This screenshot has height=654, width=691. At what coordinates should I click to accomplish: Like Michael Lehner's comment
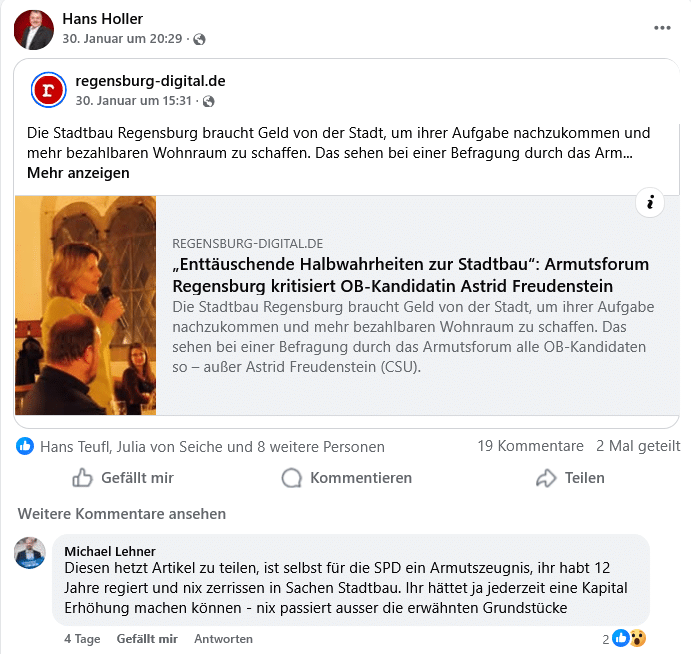click(147, 638)
